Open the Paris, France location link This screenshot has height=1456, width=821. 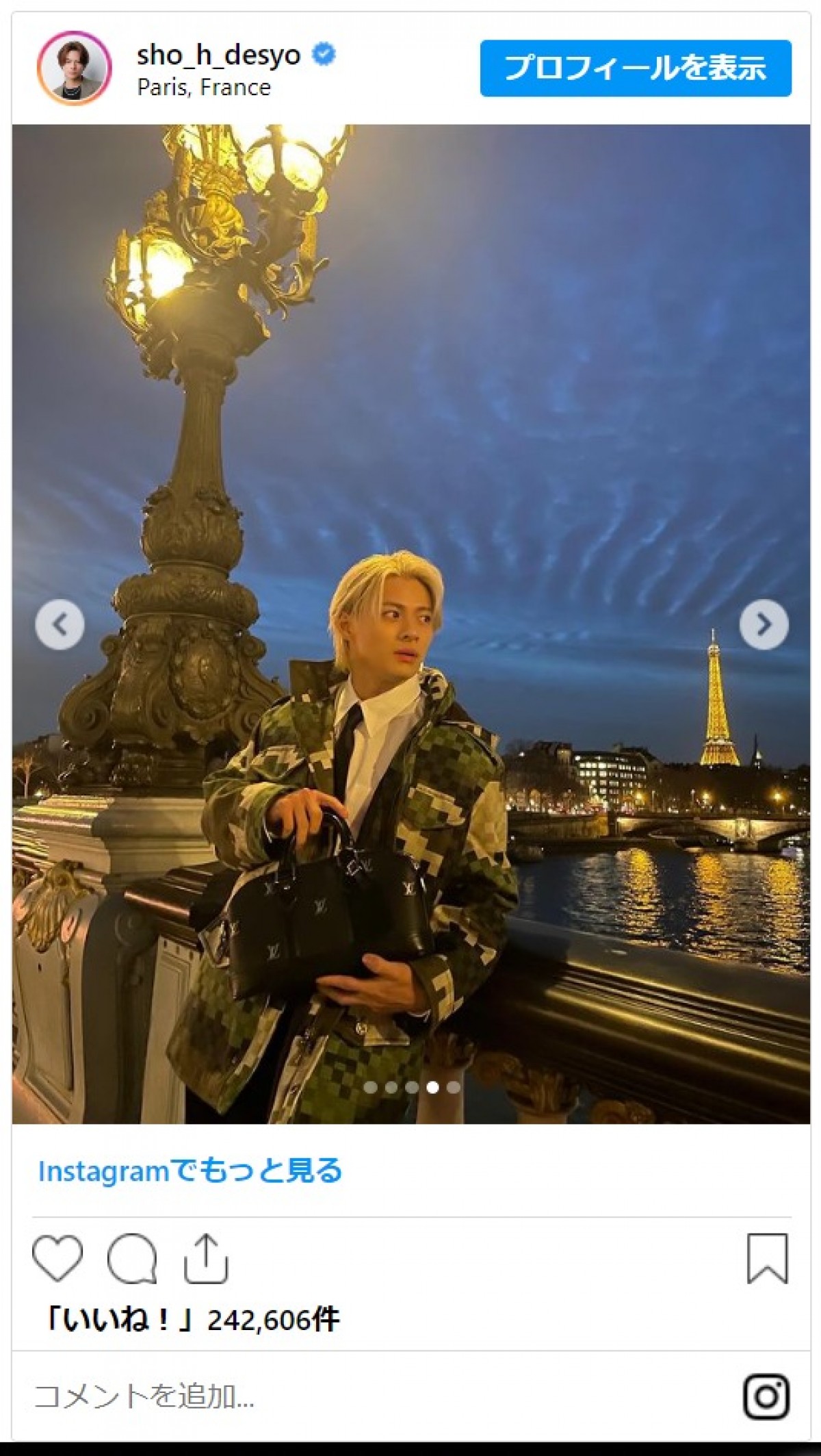(x=204, y=88)
